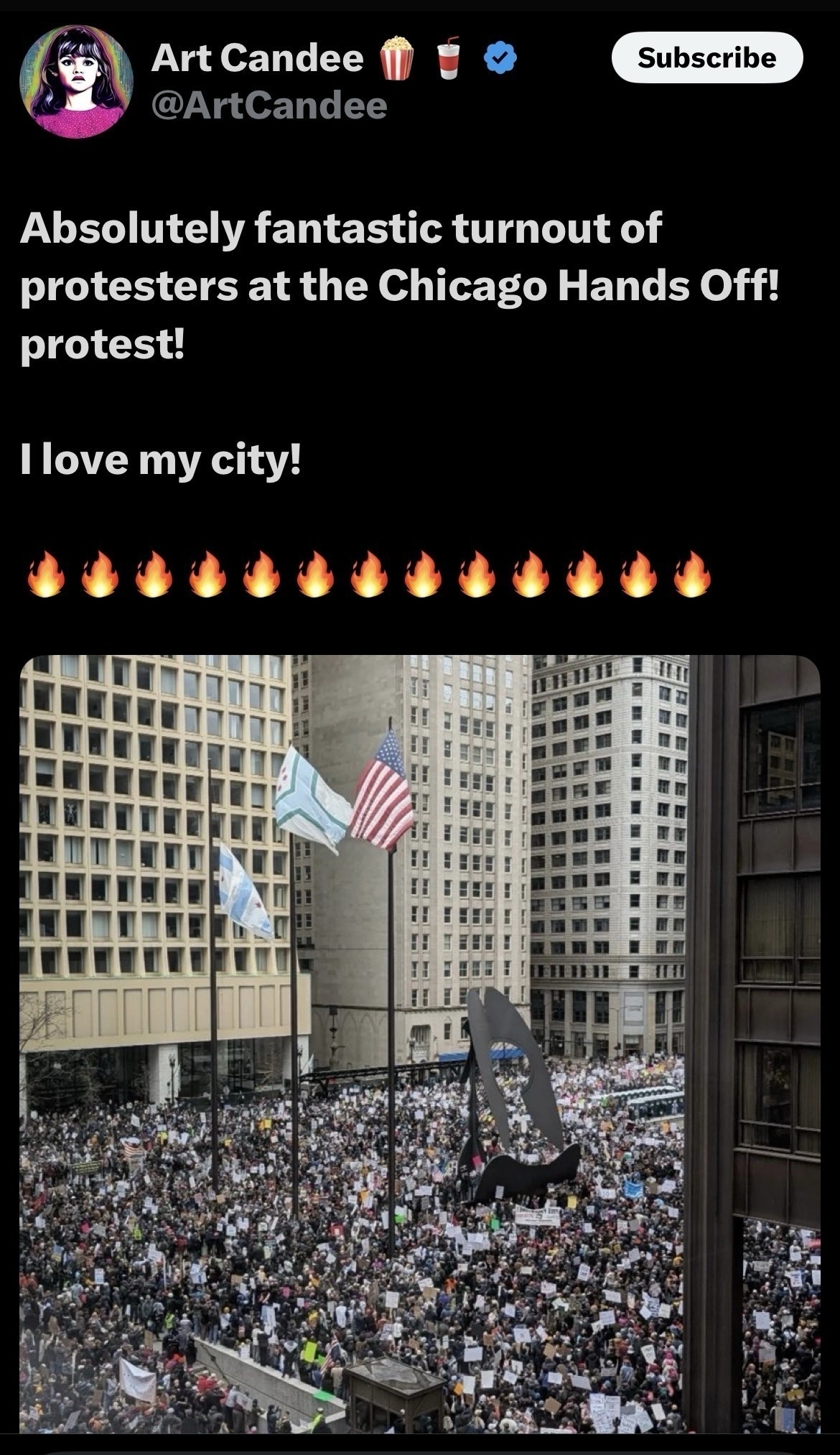Subscribe to Art Candee
Image resolution: width=840 pixels, height=1455 pixels.
pos(706,57)
